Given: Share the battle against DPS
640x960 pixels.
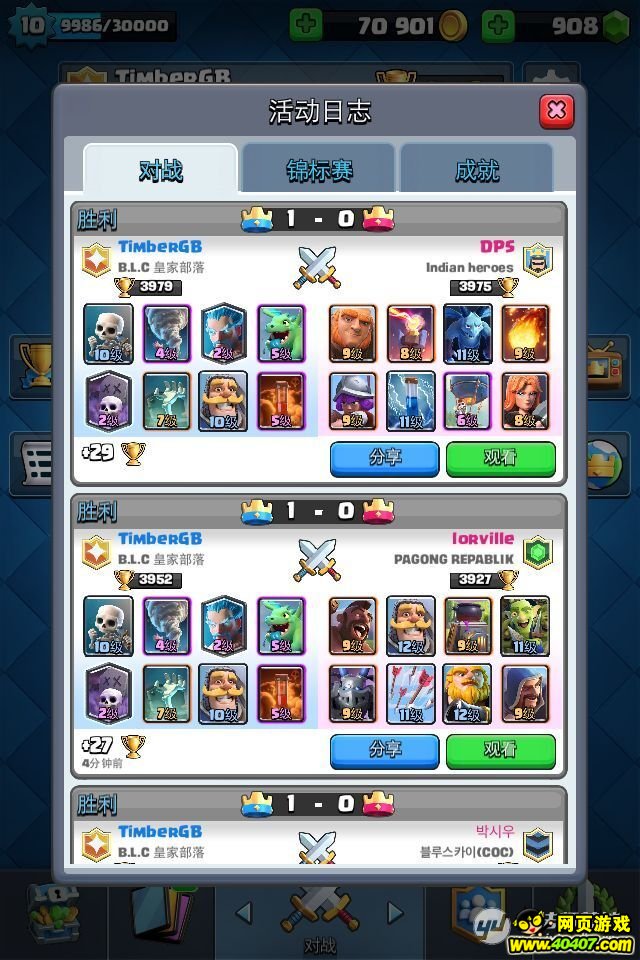Looking at the screenshot, I should 384,458.
